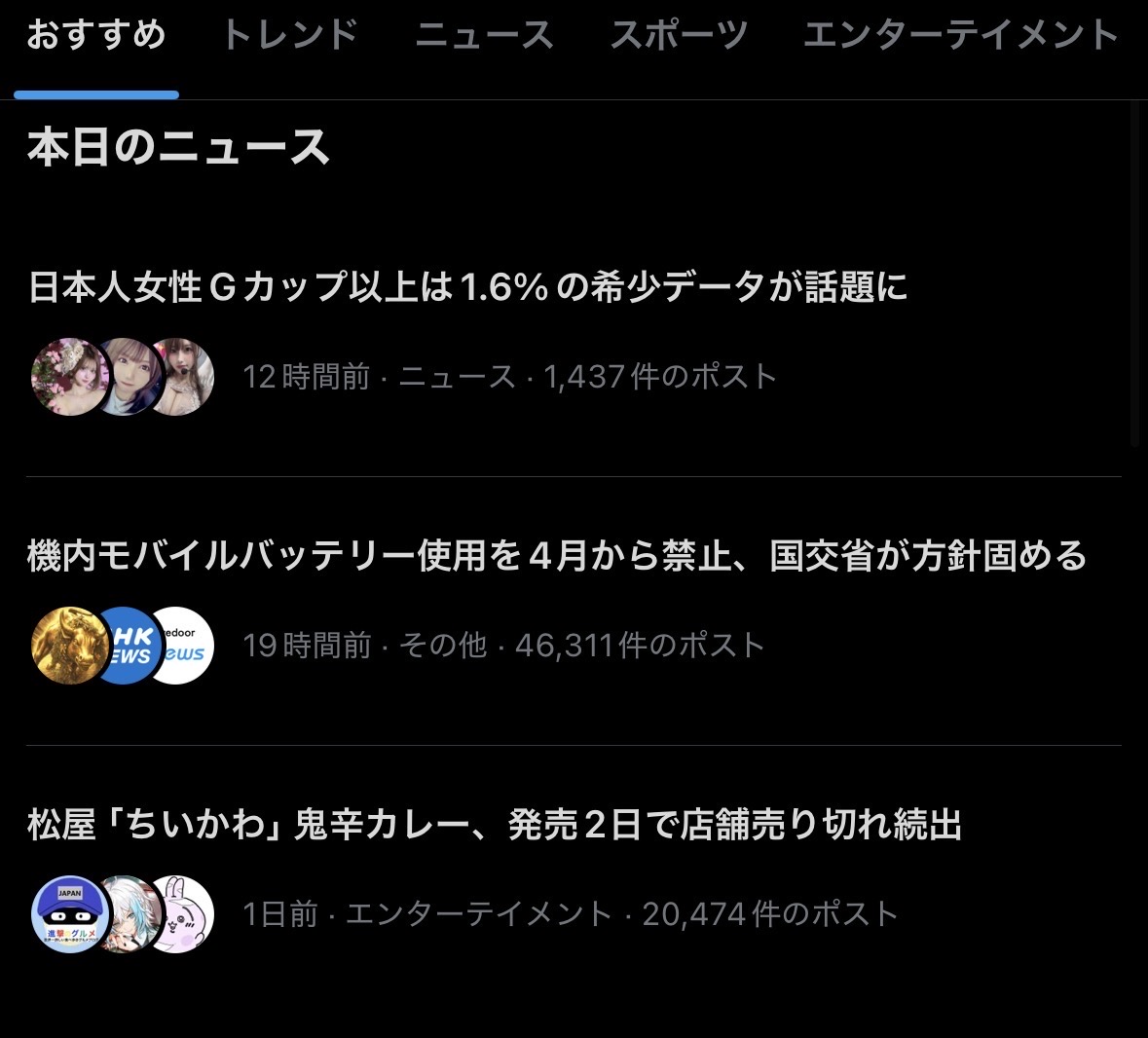Image resolution: width=1148 pixels, height=1038 pixels.
Task: Select the スポーツ tab
Action: point(679,36)
